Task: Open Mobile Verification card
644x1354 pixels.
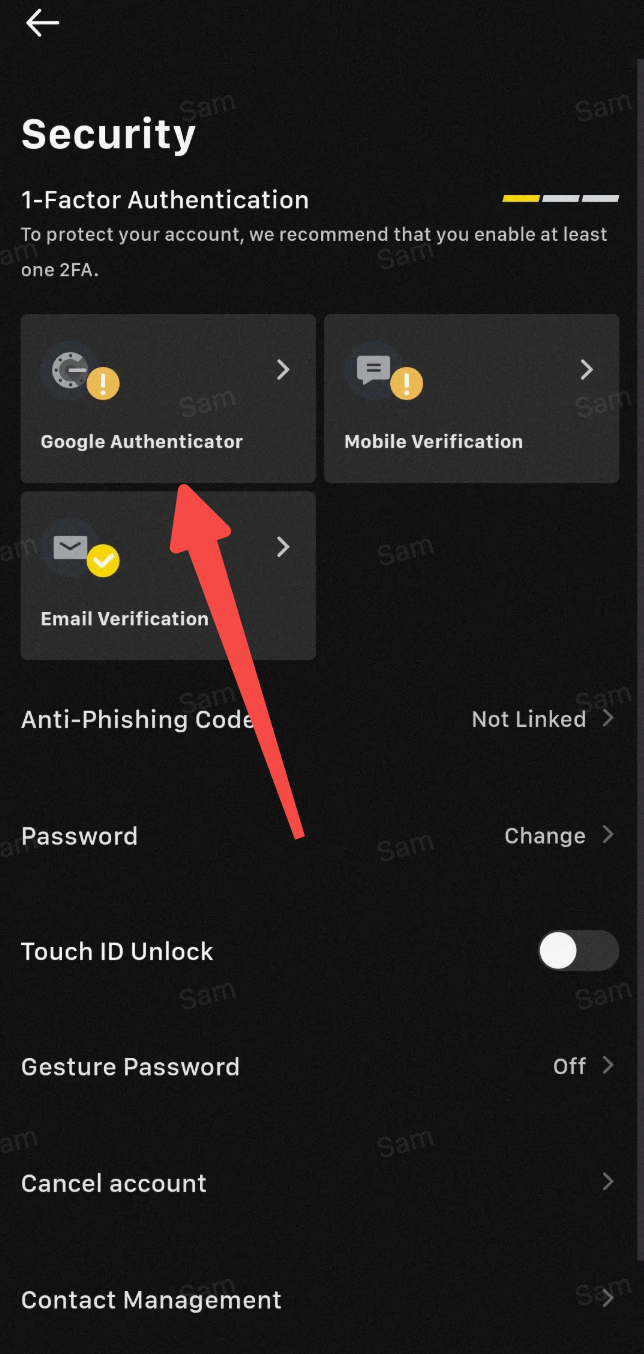Action: pyautogui.click(x=471, y=399)
